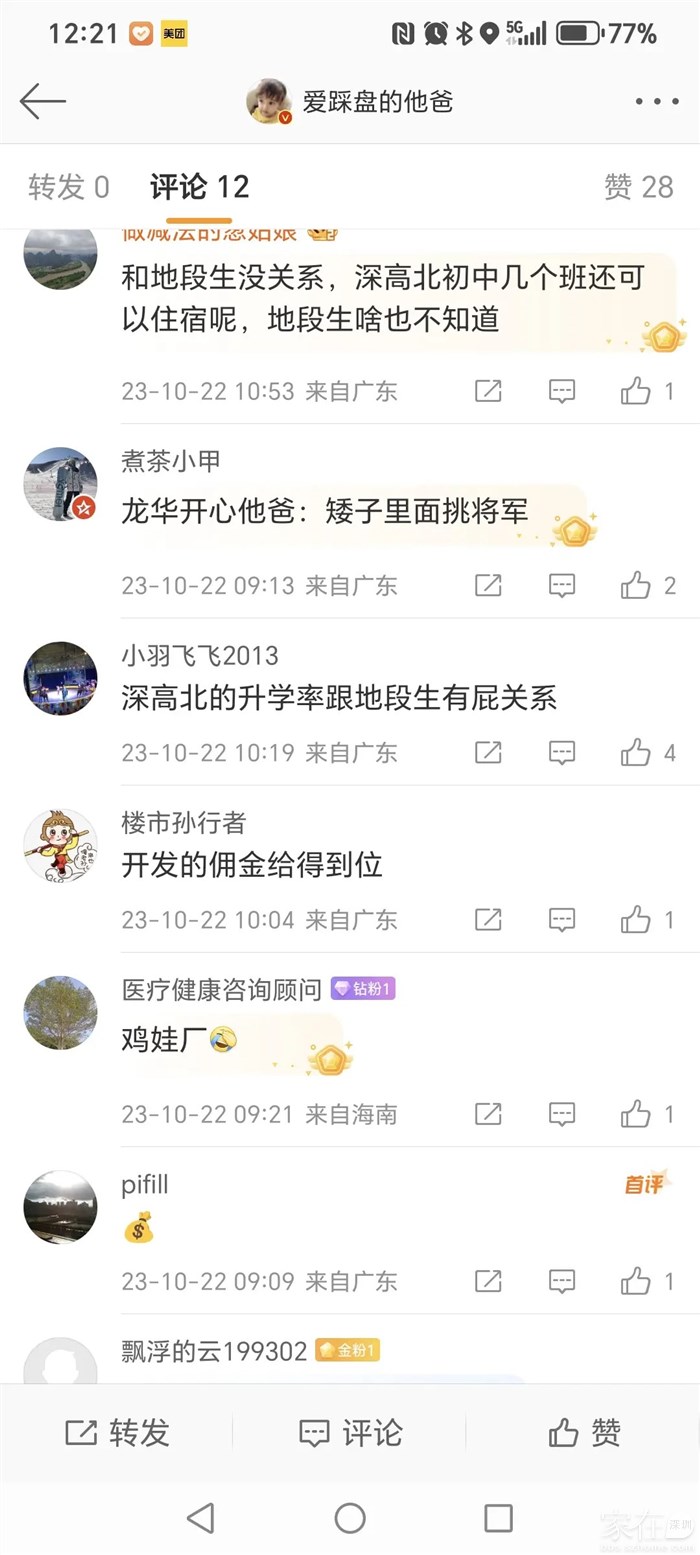Like the post with bottom 赞 button
This screenshot has width=700, height=1555.
point(584,1433)
